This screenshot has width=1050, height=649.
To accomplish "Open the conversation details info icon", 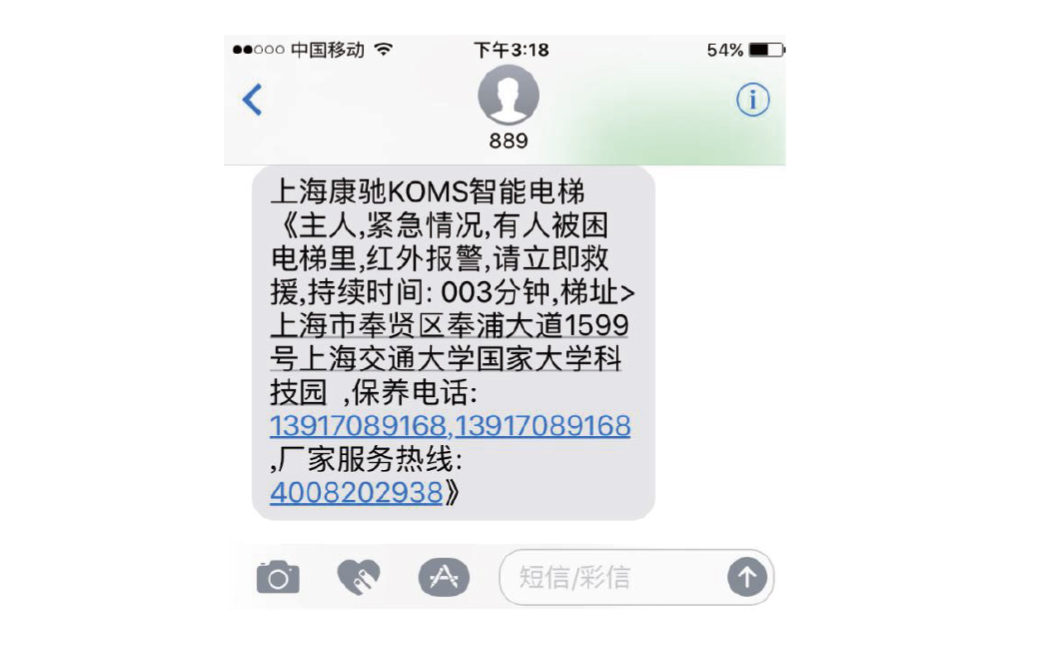I will [x=753, y=100].
